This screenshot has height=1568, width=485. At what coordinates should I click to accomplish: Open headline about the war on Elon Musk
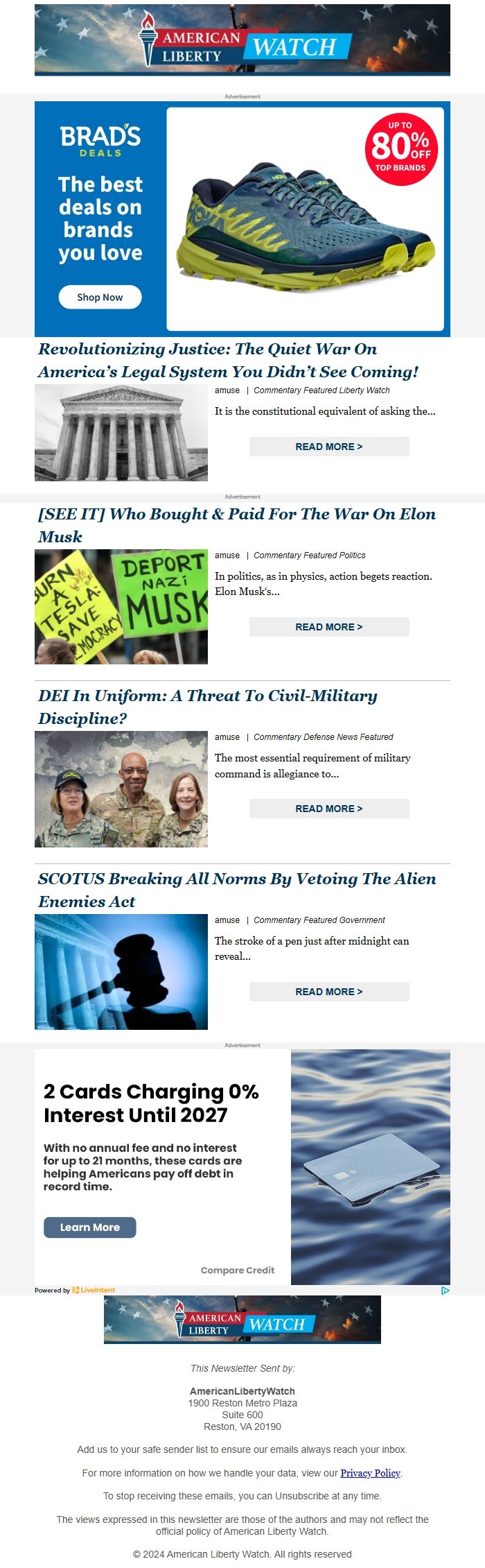click(x=236, y=525)
